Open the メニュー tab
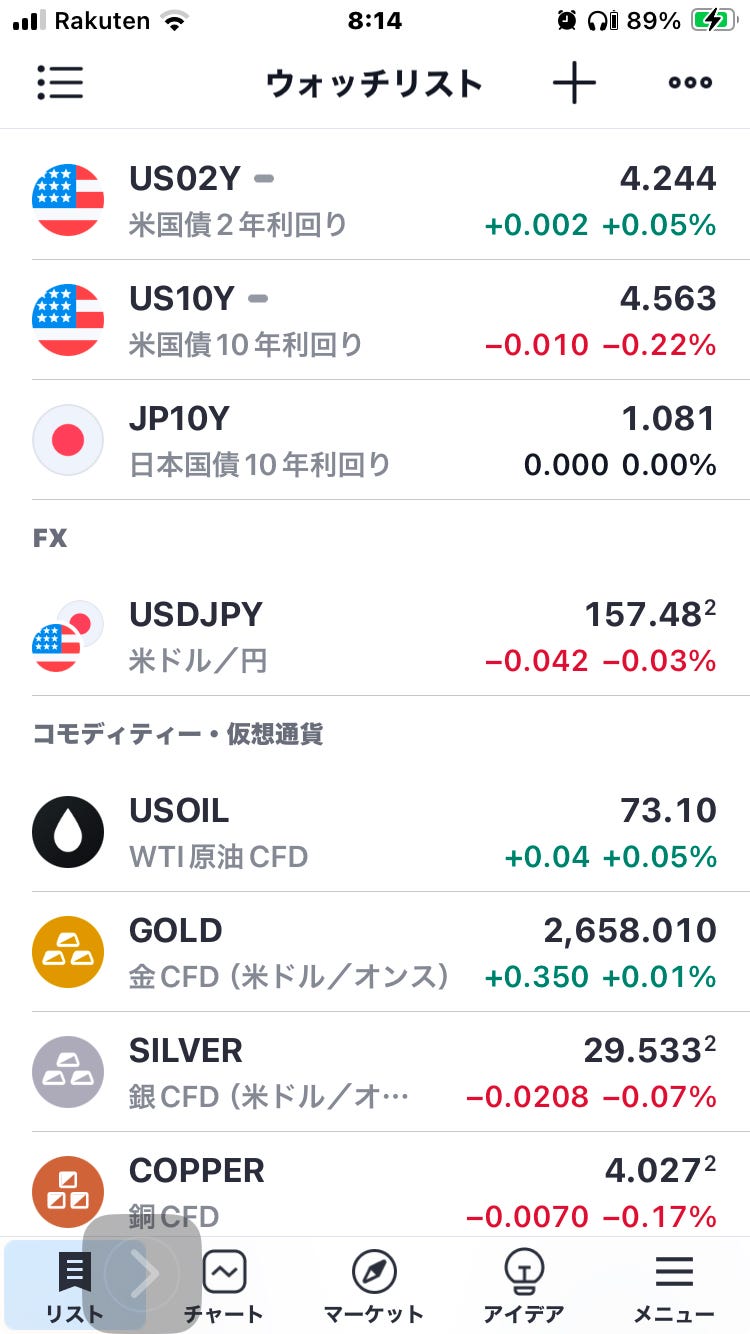The height and width of the screenshot is (1334, 750). (x=675, y=1287)
